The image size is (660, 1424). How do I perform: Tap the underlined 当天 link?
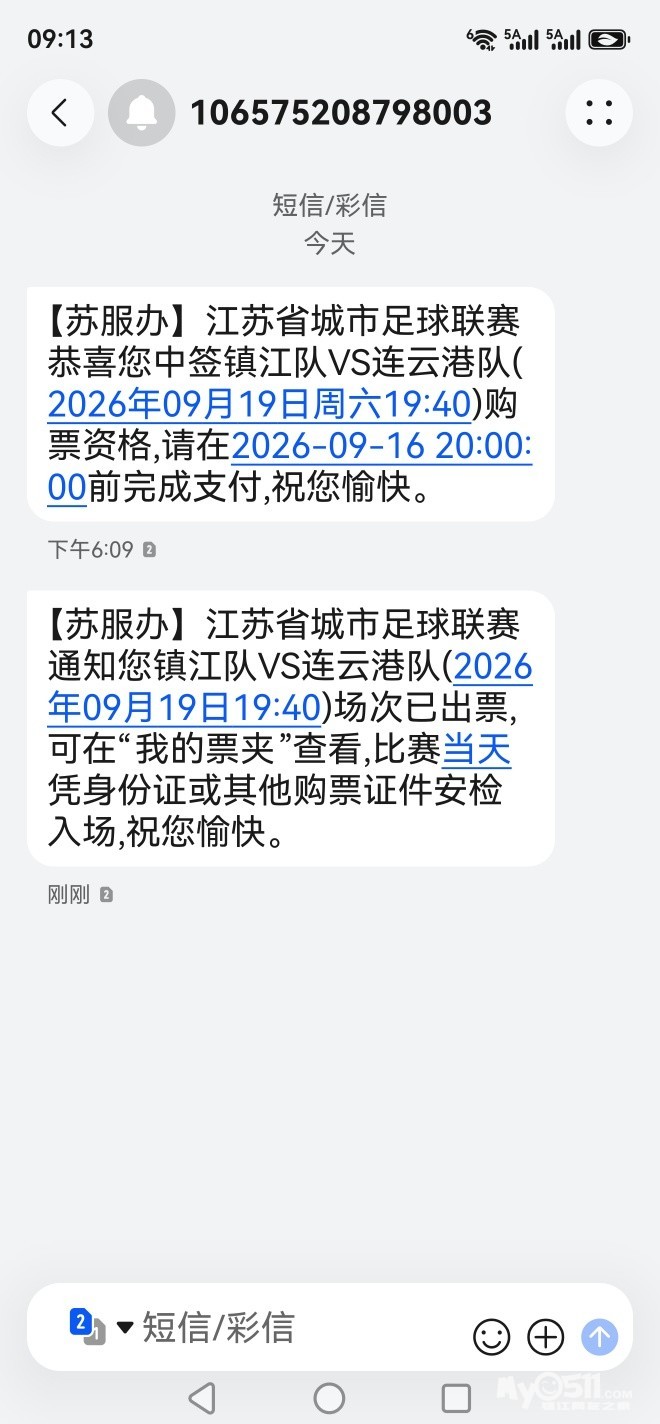pyautogui.click(x=477, y=750)
